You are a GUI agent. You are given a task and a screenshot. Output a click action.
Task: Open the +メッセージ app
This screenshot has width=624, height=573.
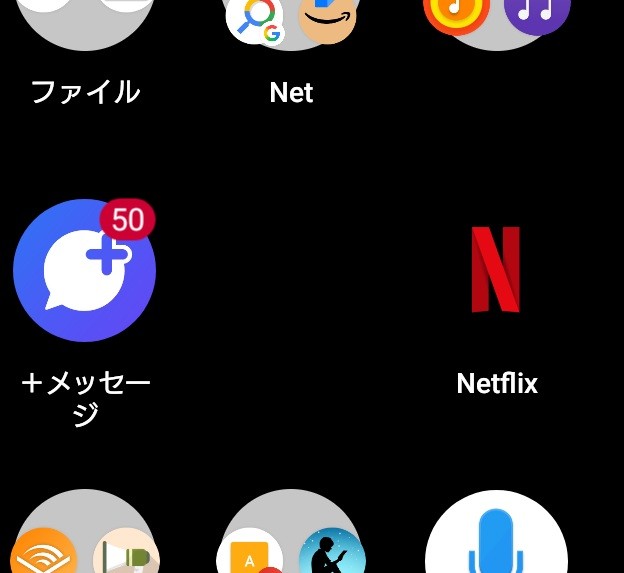(x=84, y=271)
